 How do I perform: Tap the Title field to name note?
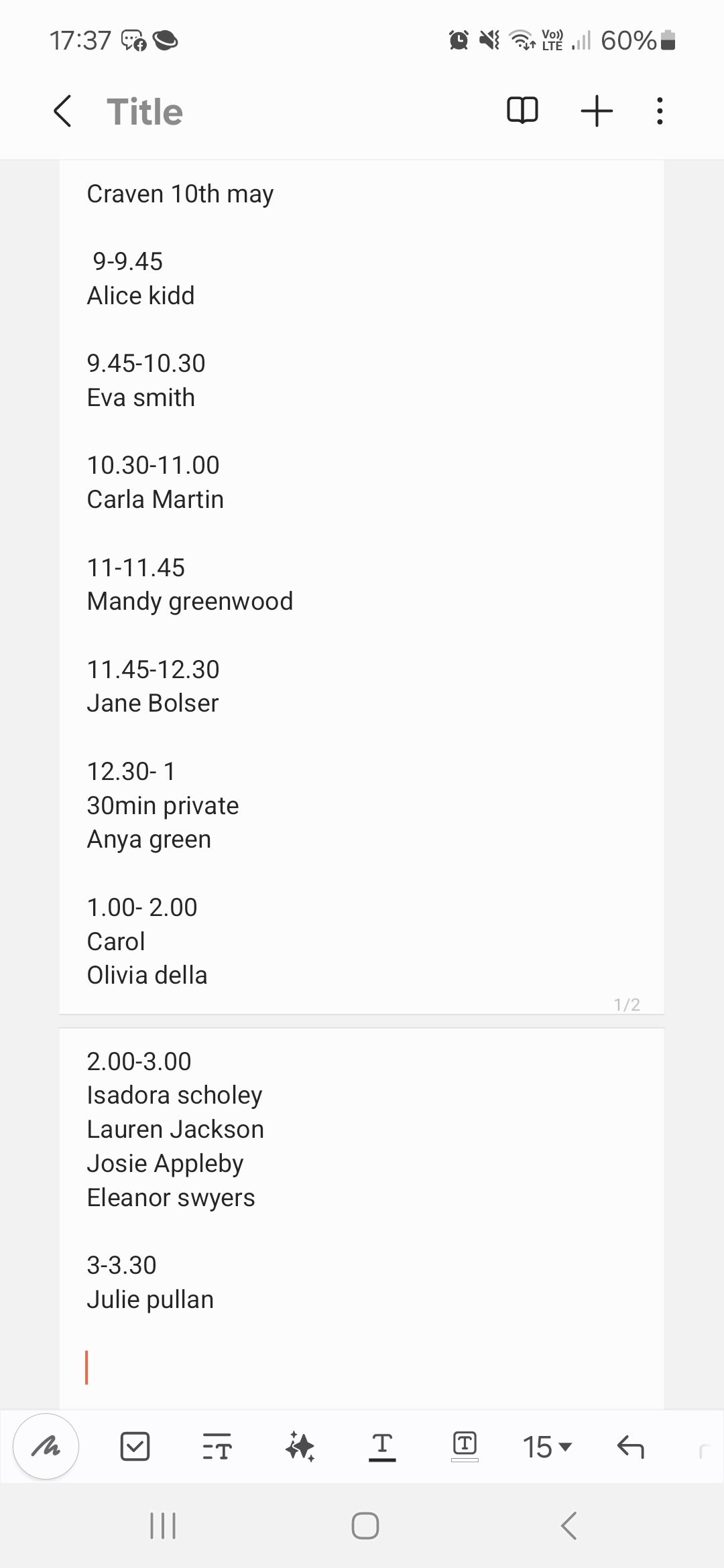click(145, 112)
